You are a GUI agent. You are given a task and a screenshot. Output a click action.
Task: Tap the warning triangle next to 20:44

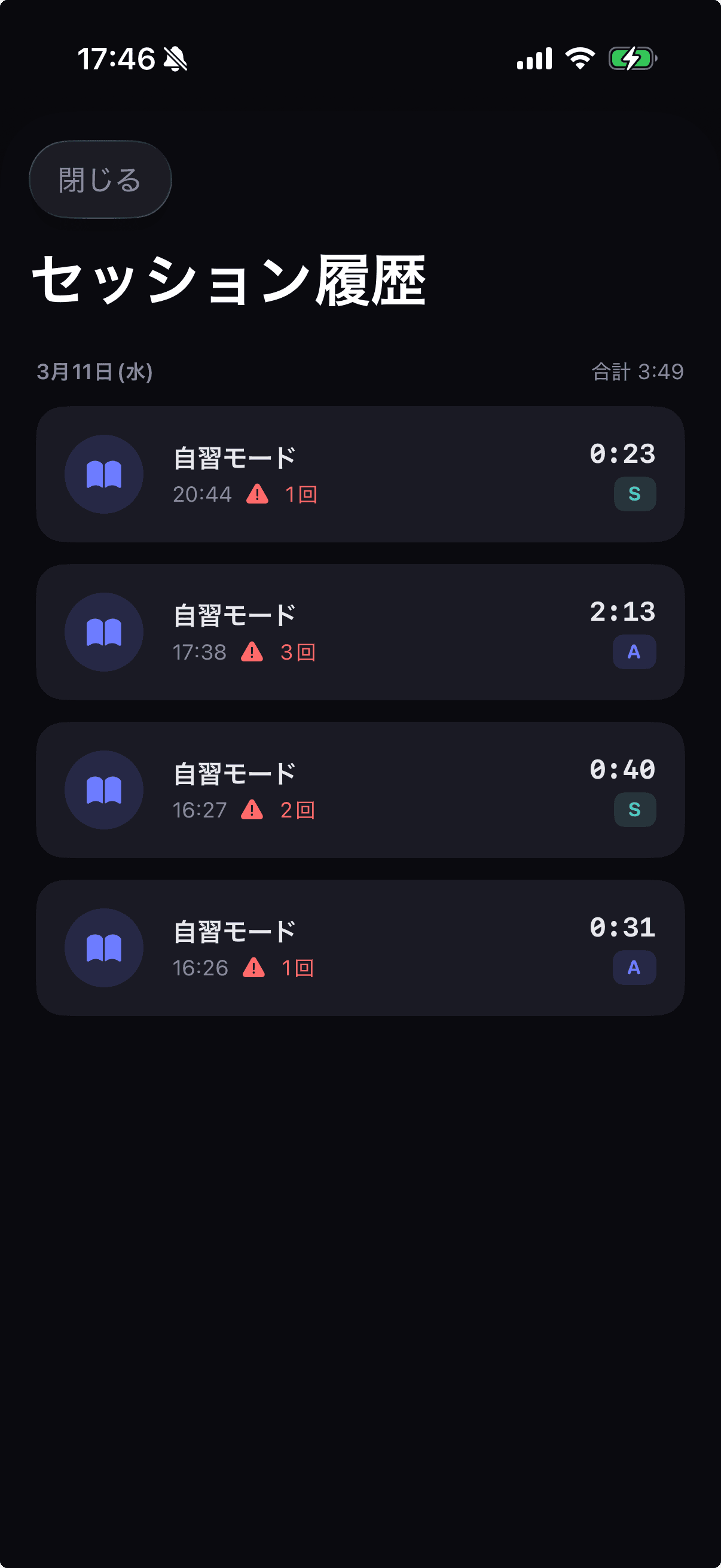255,494
